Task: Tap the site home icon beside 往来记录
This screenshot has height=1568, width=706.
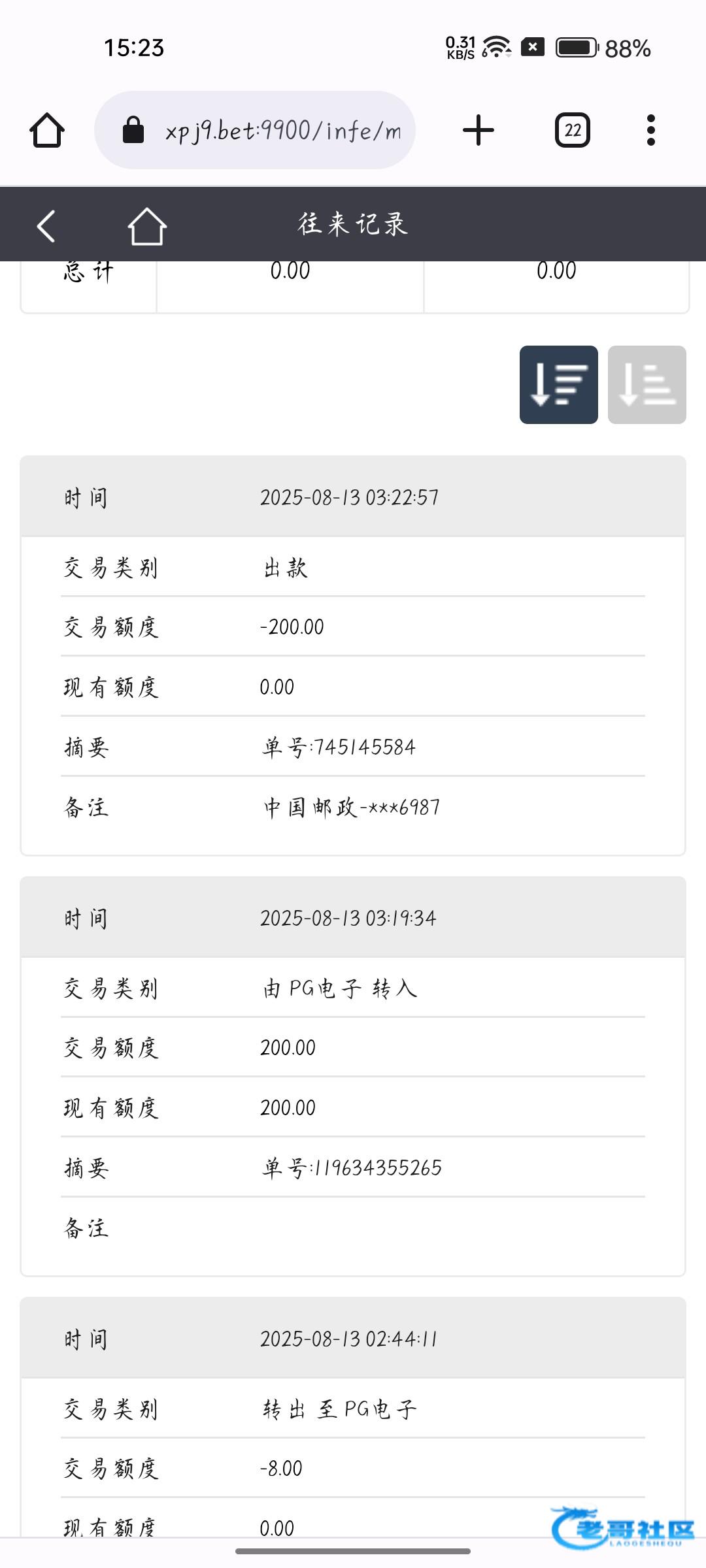Action: pos(147,226)
